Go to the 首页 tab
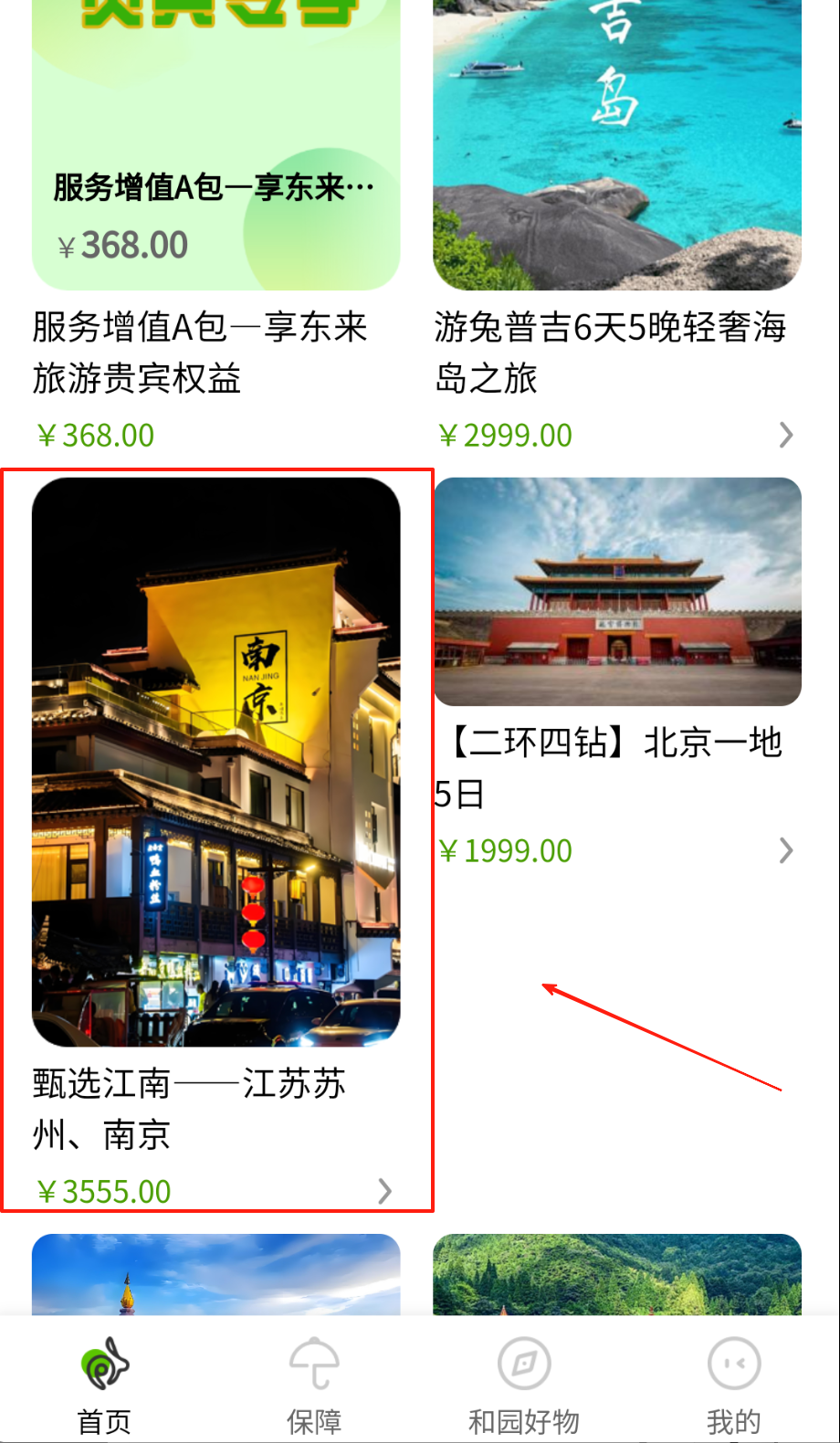This screenshot has width=840, height=1443. coord(104,1384)
